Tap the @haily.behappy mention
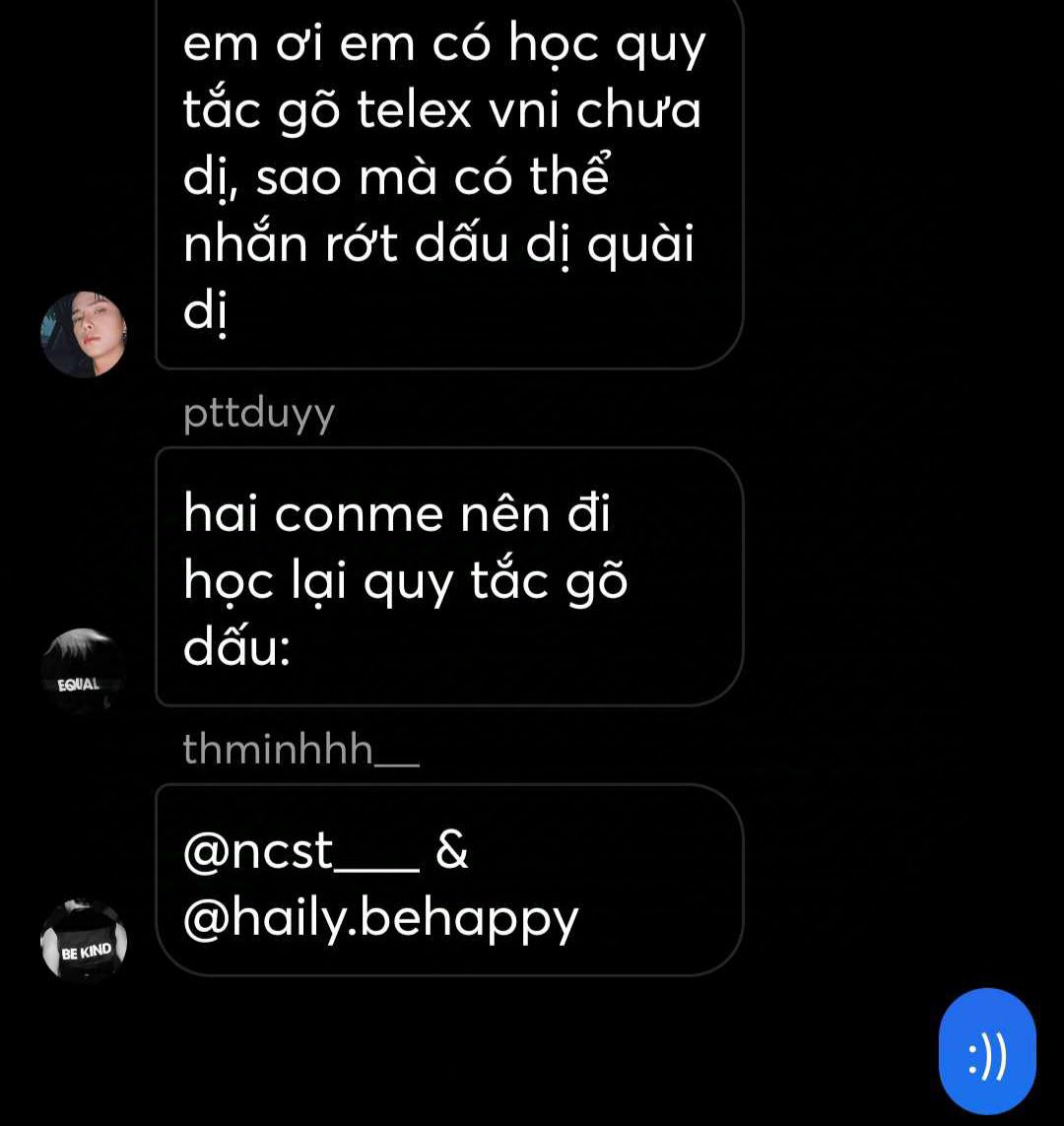 pyautogui.click(x=380, y=919)
